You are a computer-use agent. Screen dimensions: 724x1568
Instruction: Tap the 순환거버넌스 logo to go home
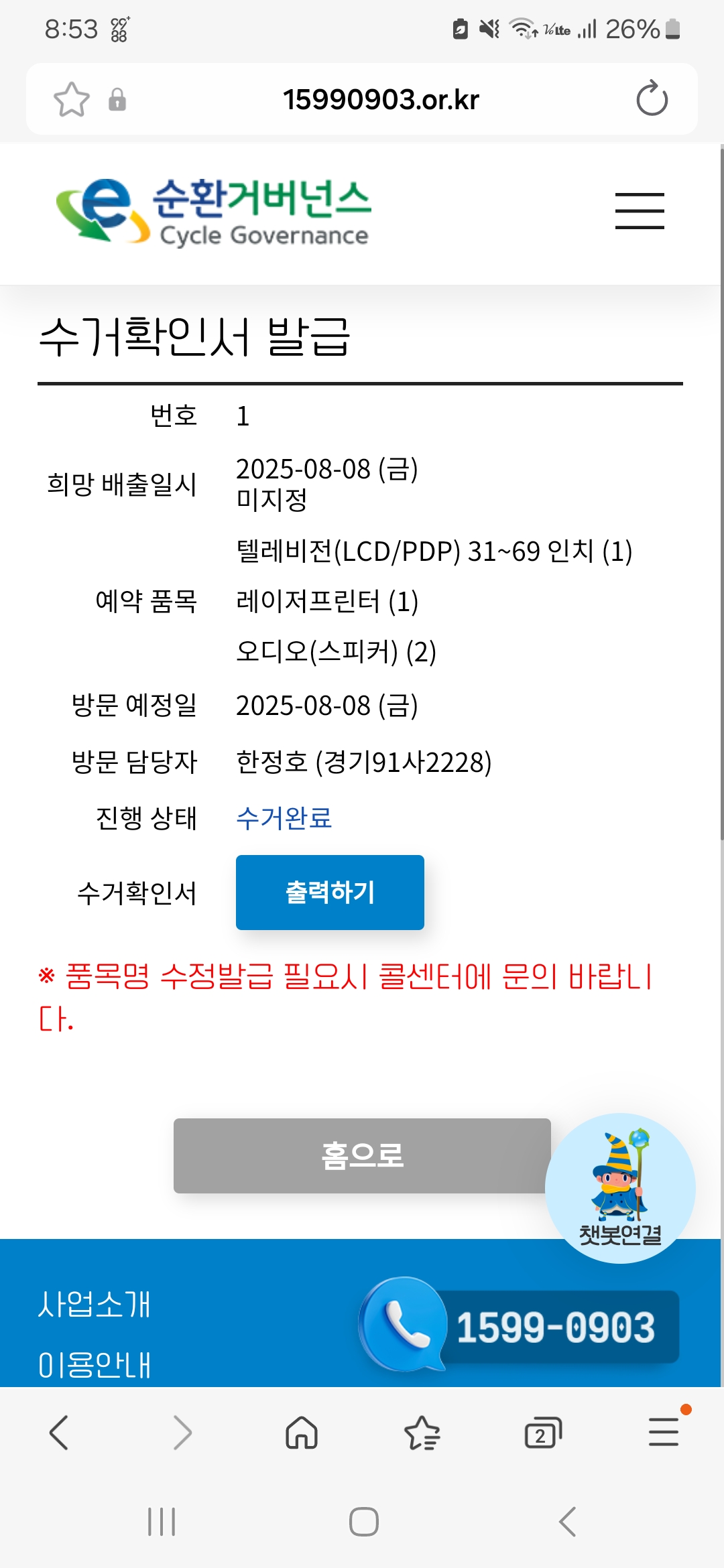coord(213,212)
